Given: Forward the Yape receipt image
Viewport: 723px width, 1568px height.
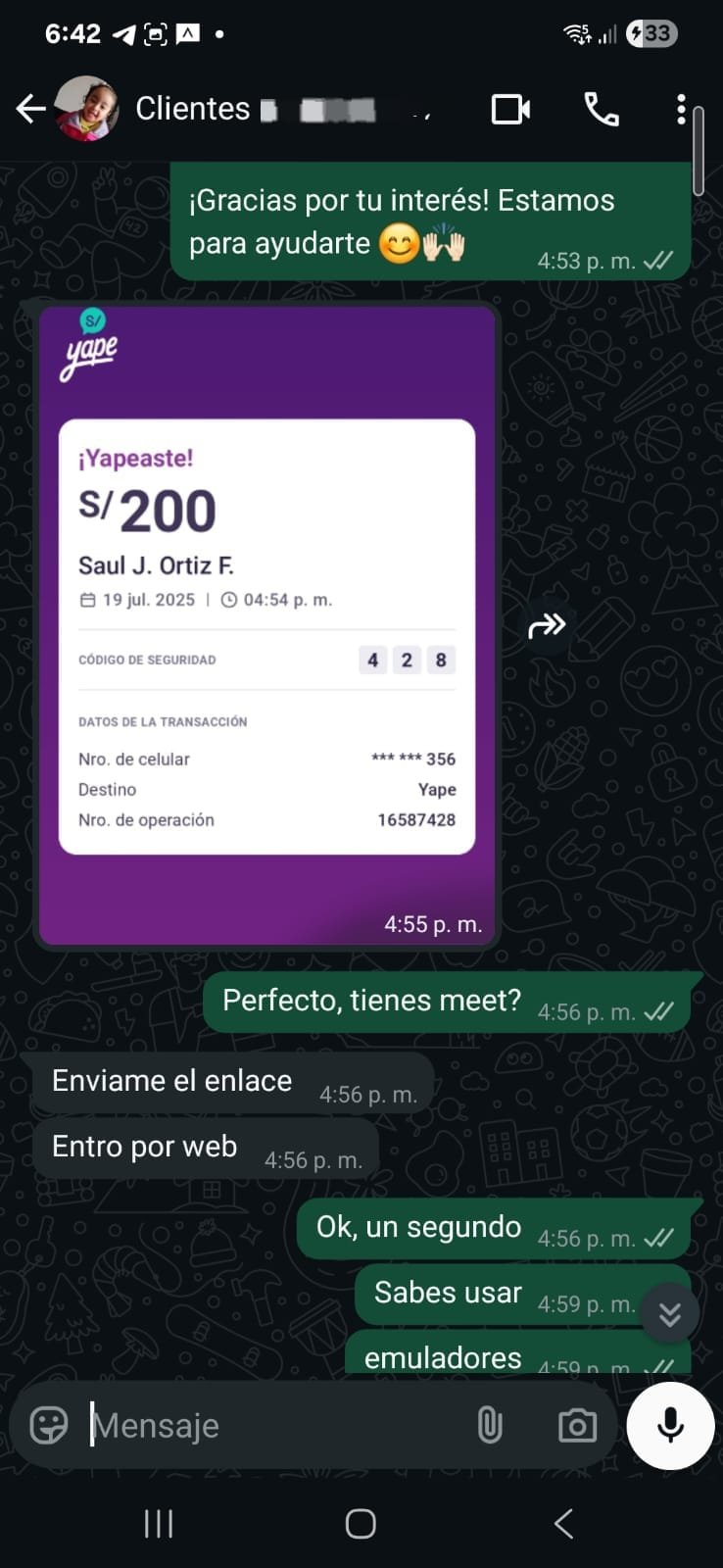Looking at the screenshot, I should click(547, 625).
